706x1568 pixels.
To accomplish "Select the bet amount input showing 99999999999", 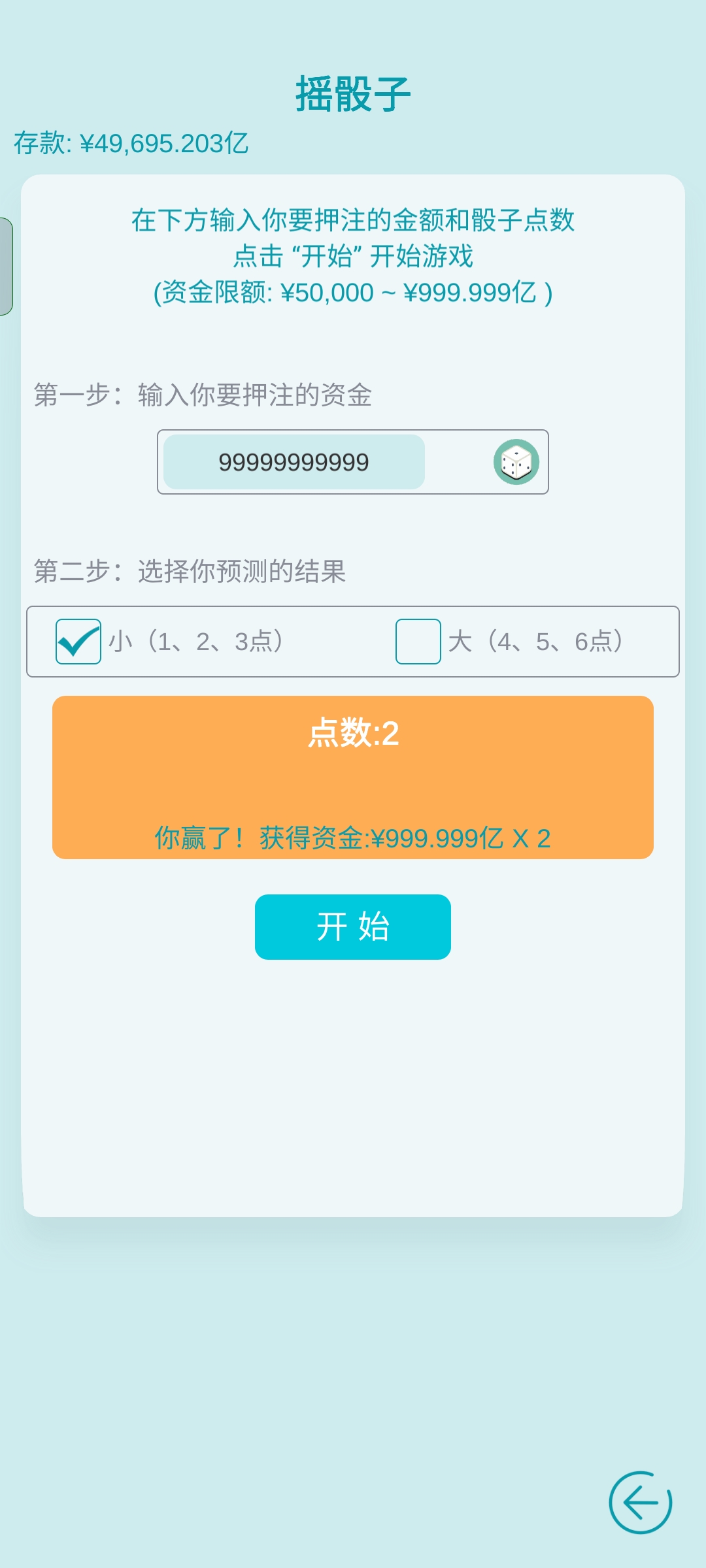I will (x=294, y=461).
